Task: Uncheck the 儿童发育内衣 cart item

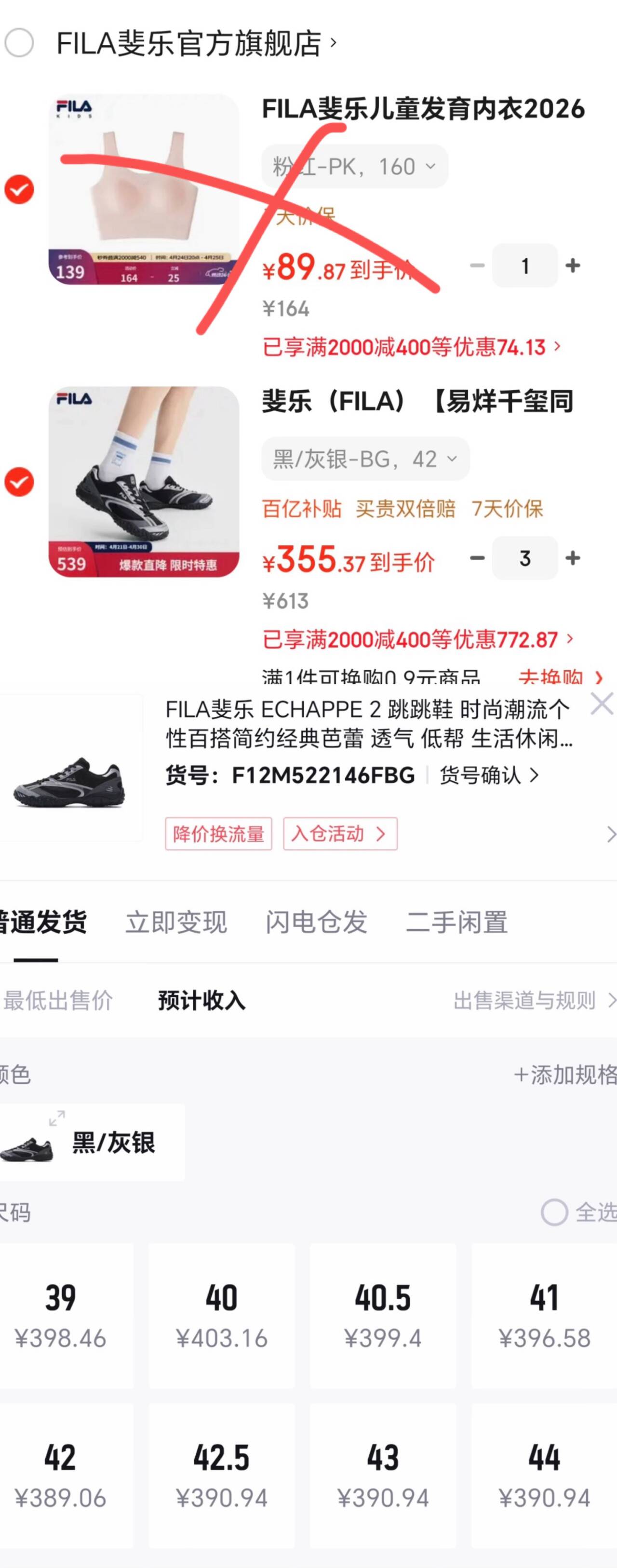Action: pyautogui.click(x=20, y=189)
